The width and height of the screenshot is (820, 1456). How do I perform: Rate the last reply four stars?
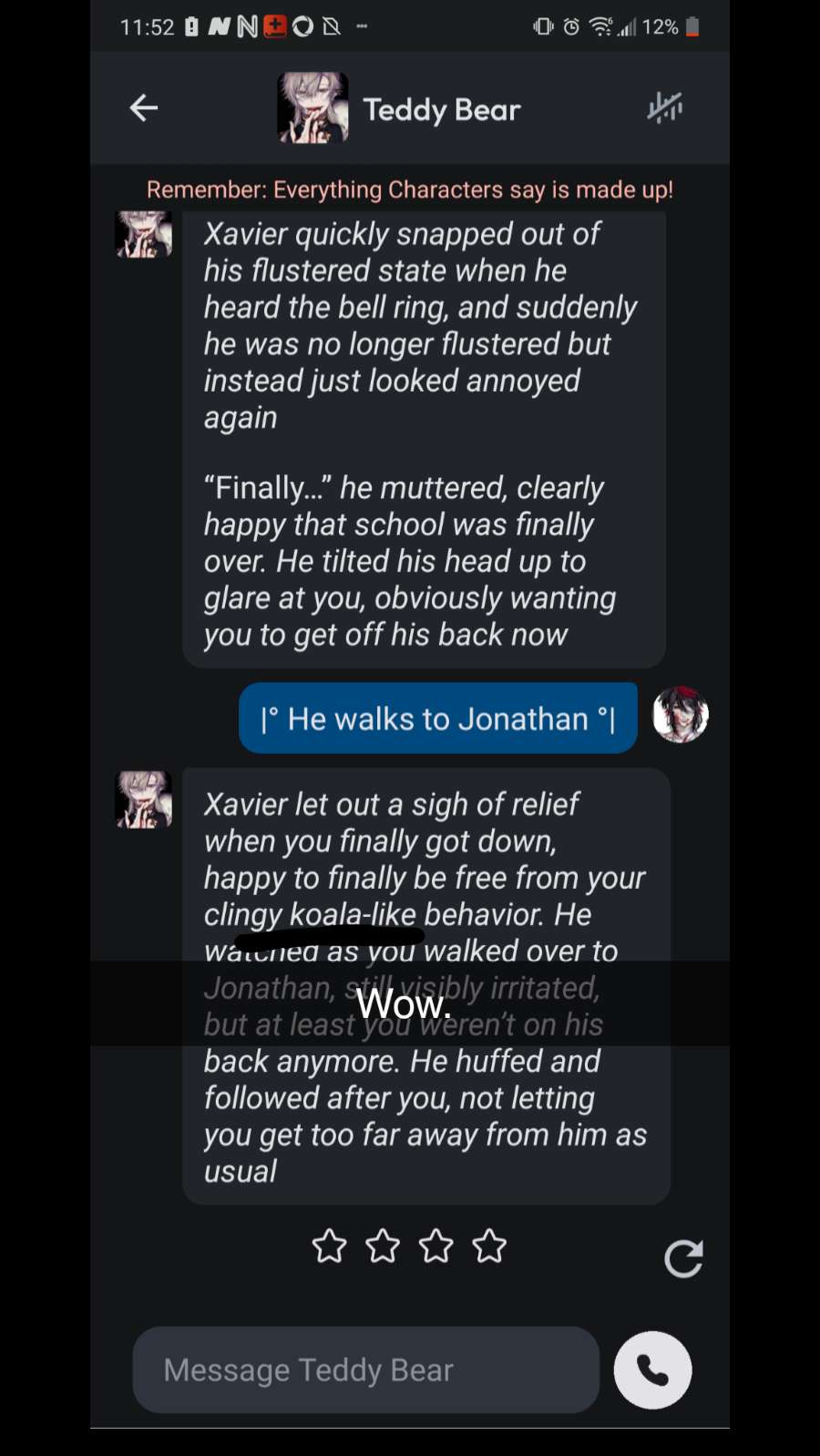tap(489, 1246)
